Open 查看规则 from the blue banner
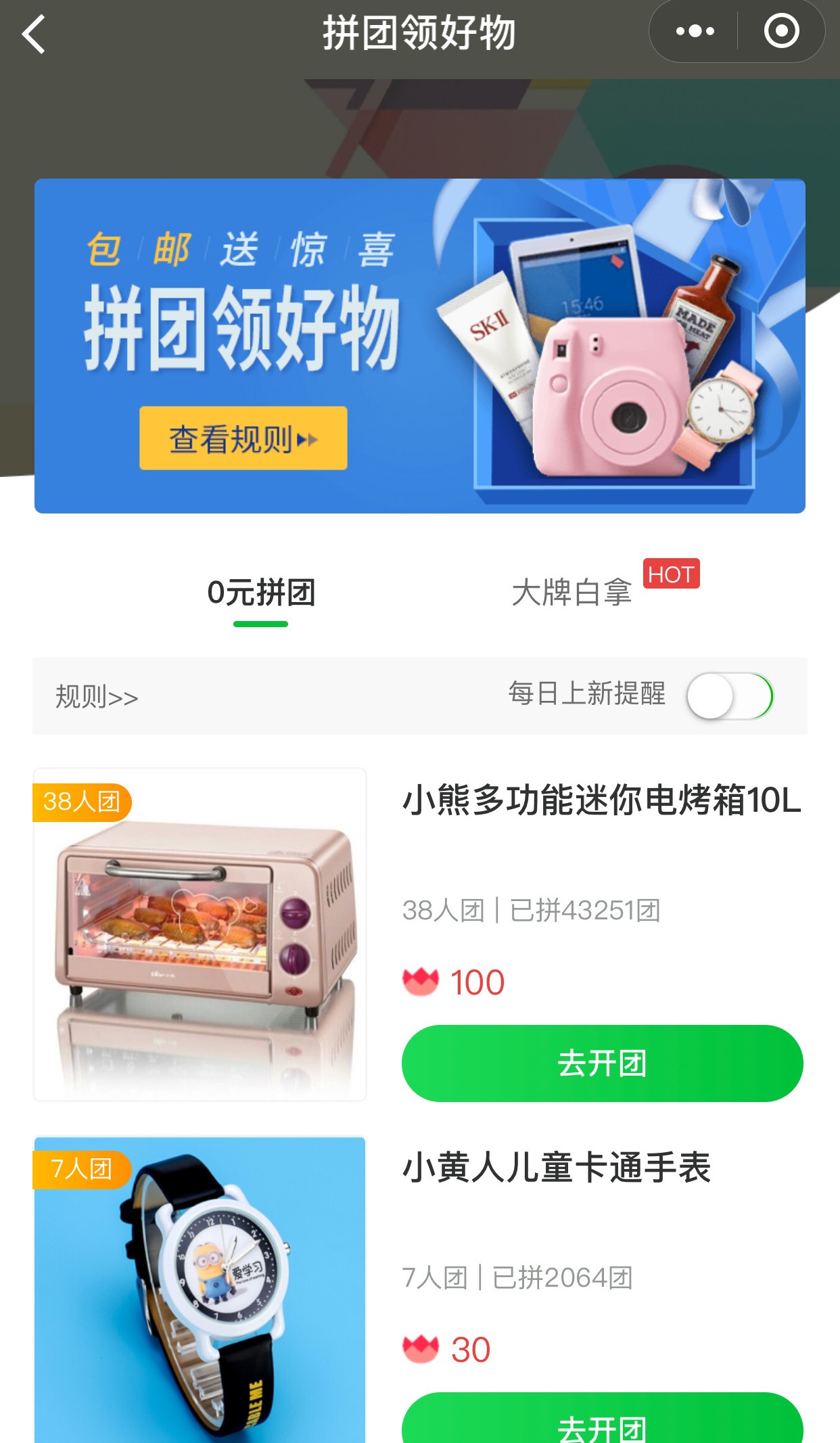 click(x=242, y=438)
